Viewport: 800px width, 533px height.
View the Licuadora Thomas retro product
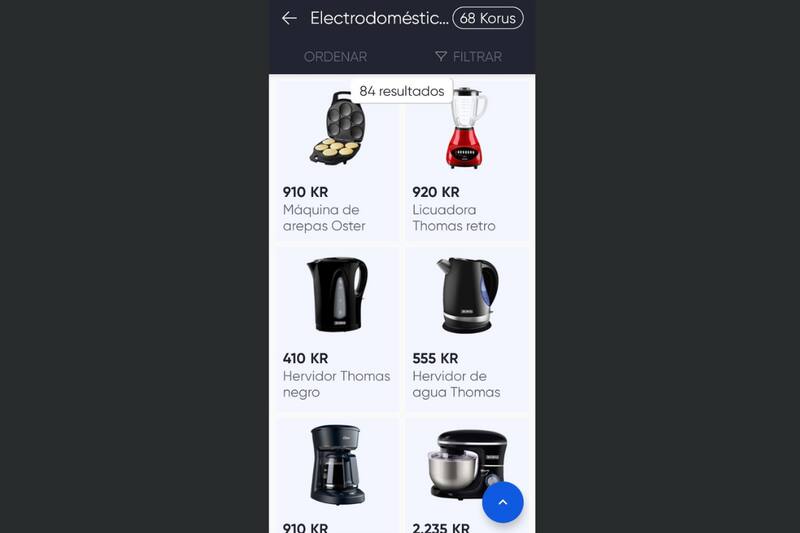click(x=467, y=160)
